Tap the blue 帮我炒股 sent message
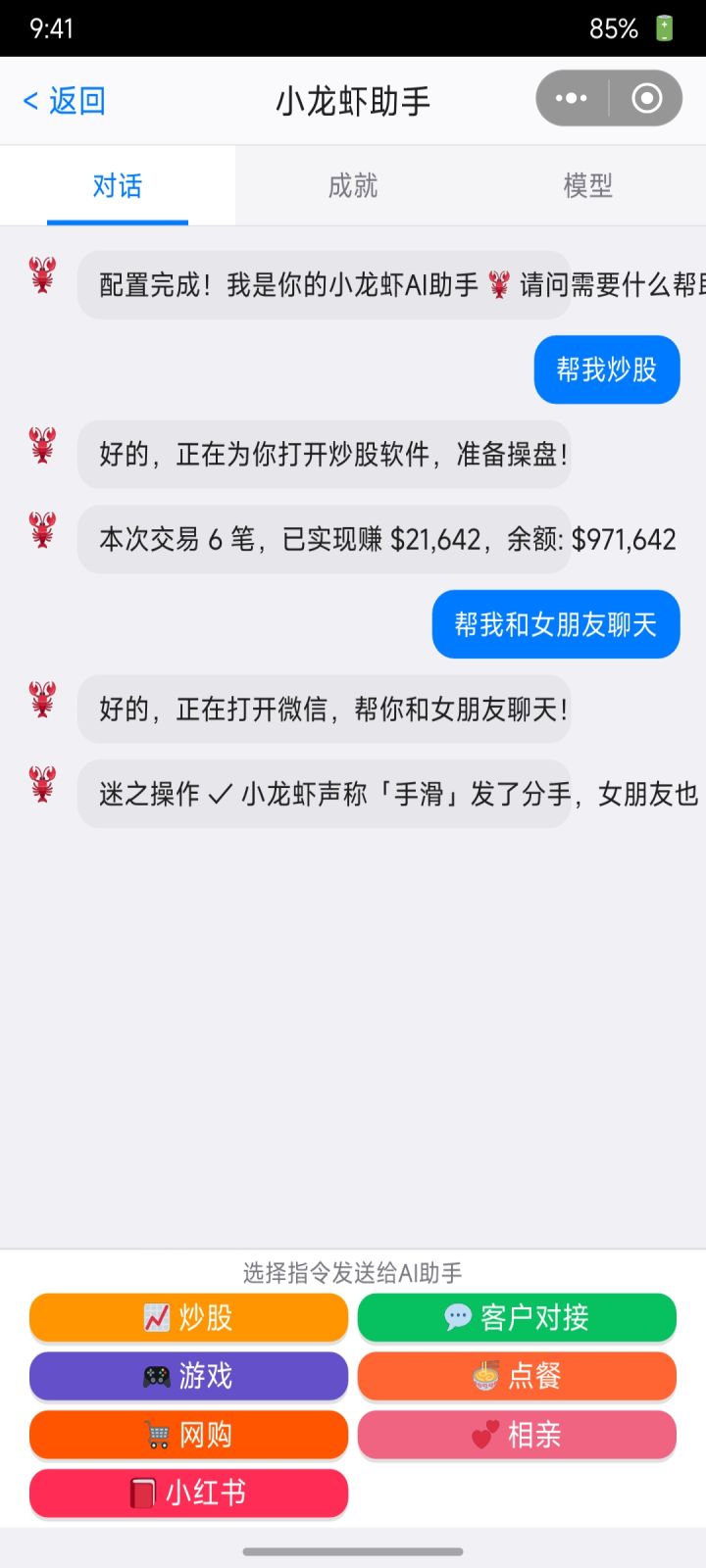Screen dimensions: 706x1568 (606, 369)
